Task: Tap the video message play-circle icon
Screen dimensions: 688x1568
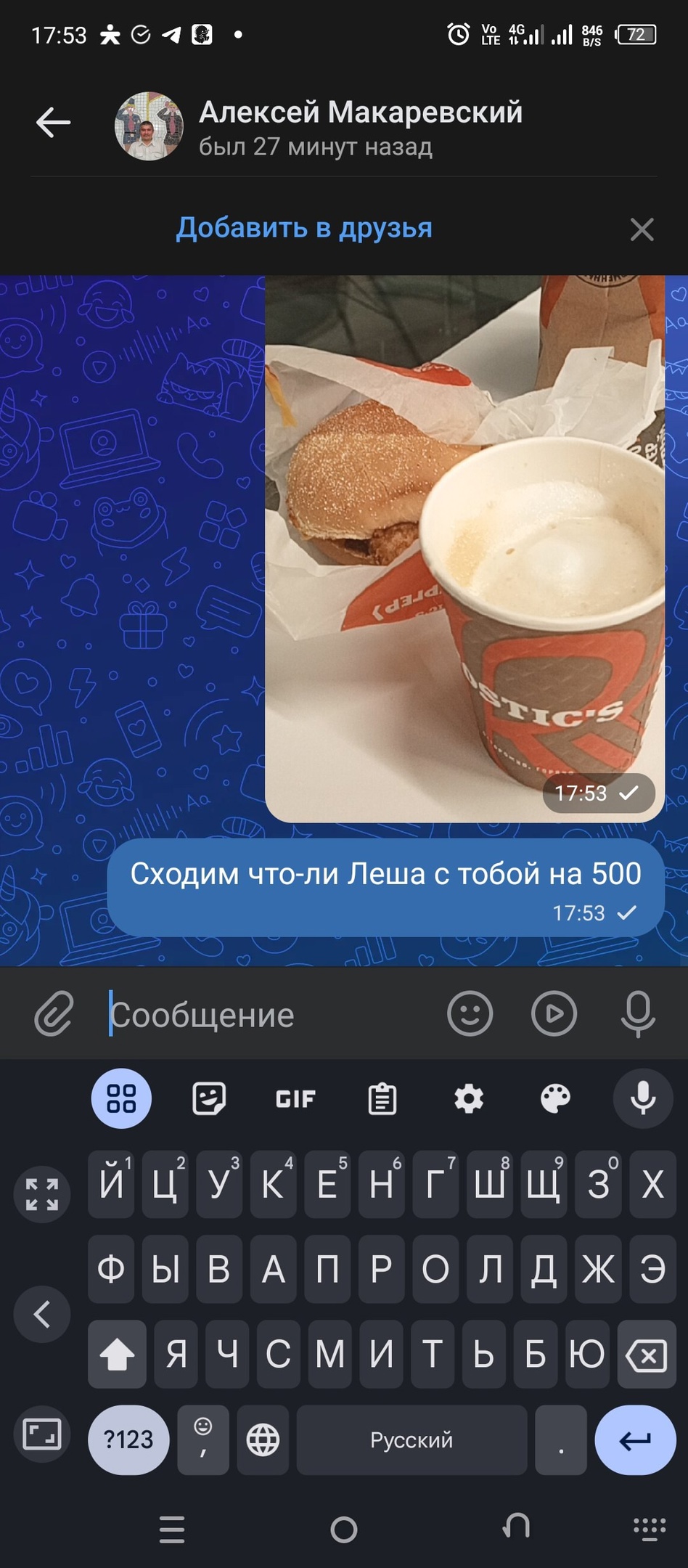Action: point(554,1013)
